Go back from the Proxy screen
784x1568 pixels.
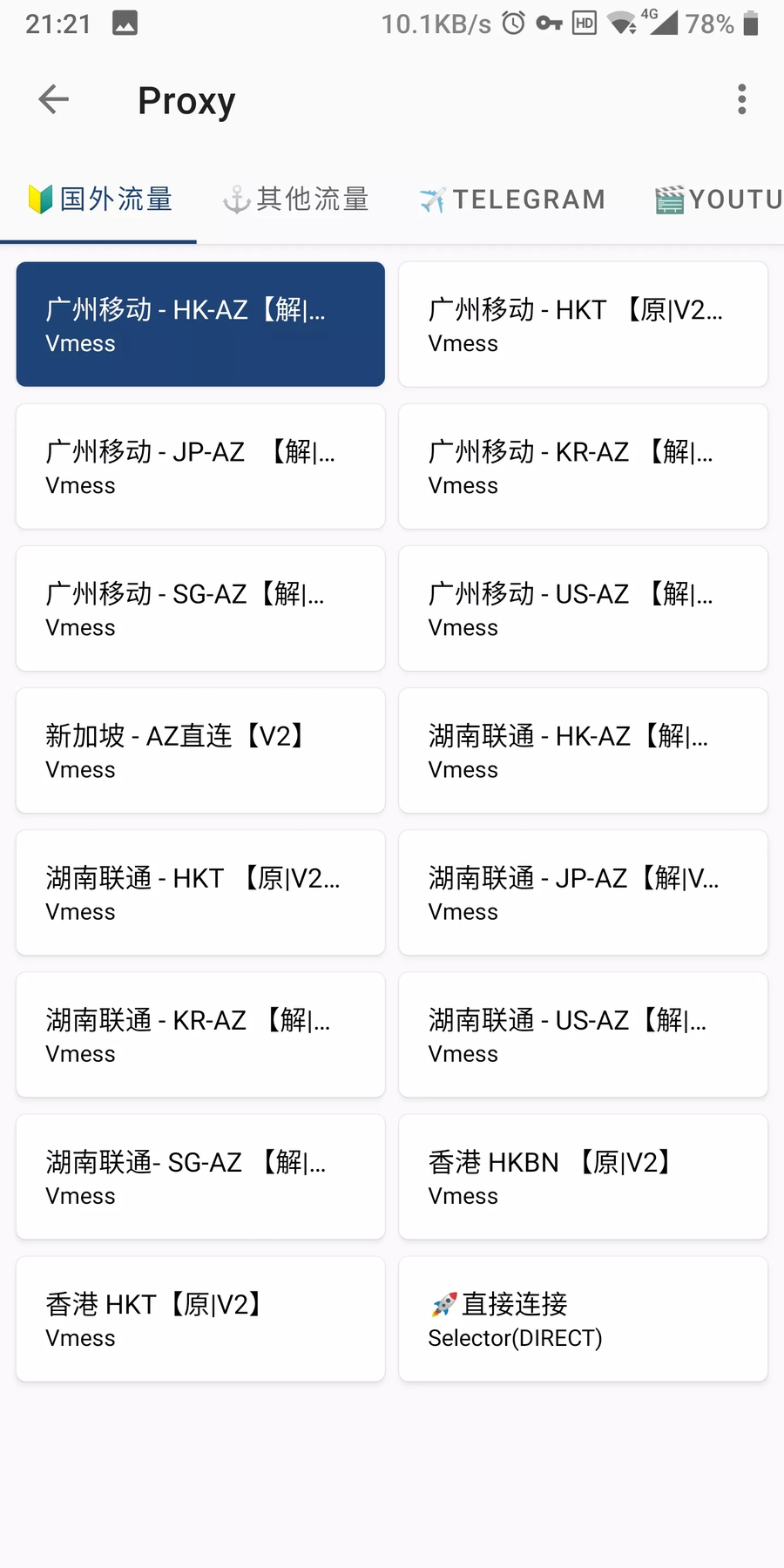(x=54, y=99)
